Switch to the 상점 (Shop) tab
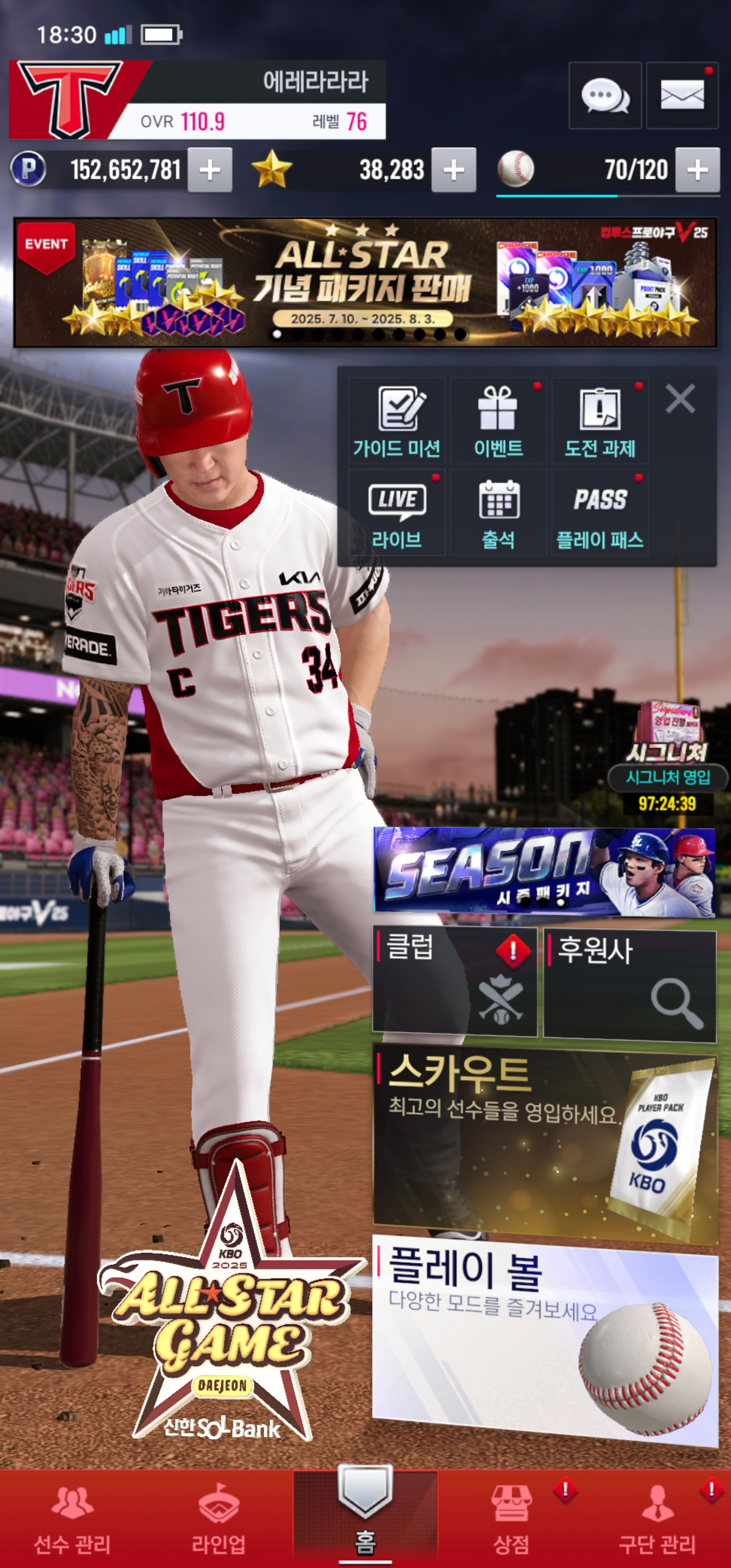Screen dimensions: 731x1568 click(x=511, y=1519)
